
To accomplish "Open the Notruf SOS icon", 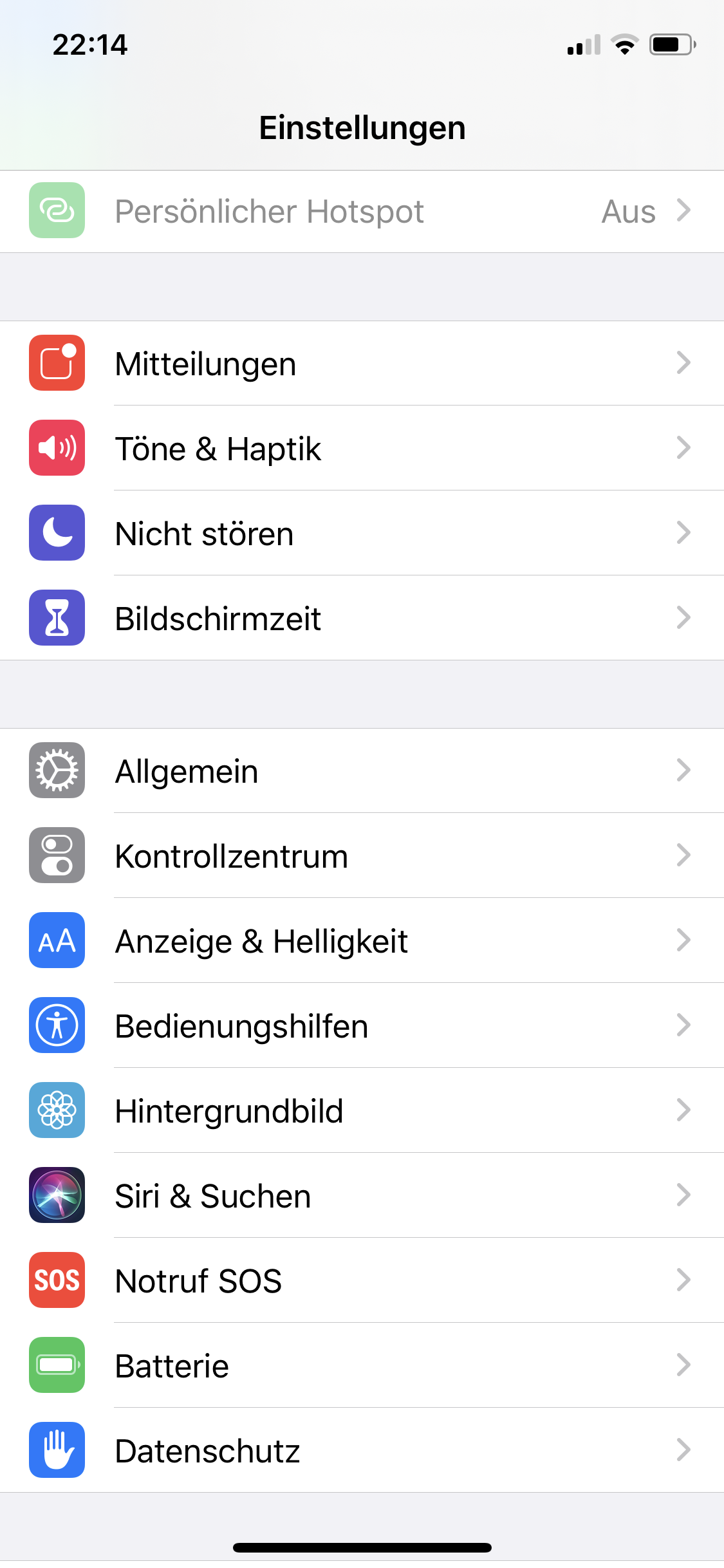I will [57, 1281].
